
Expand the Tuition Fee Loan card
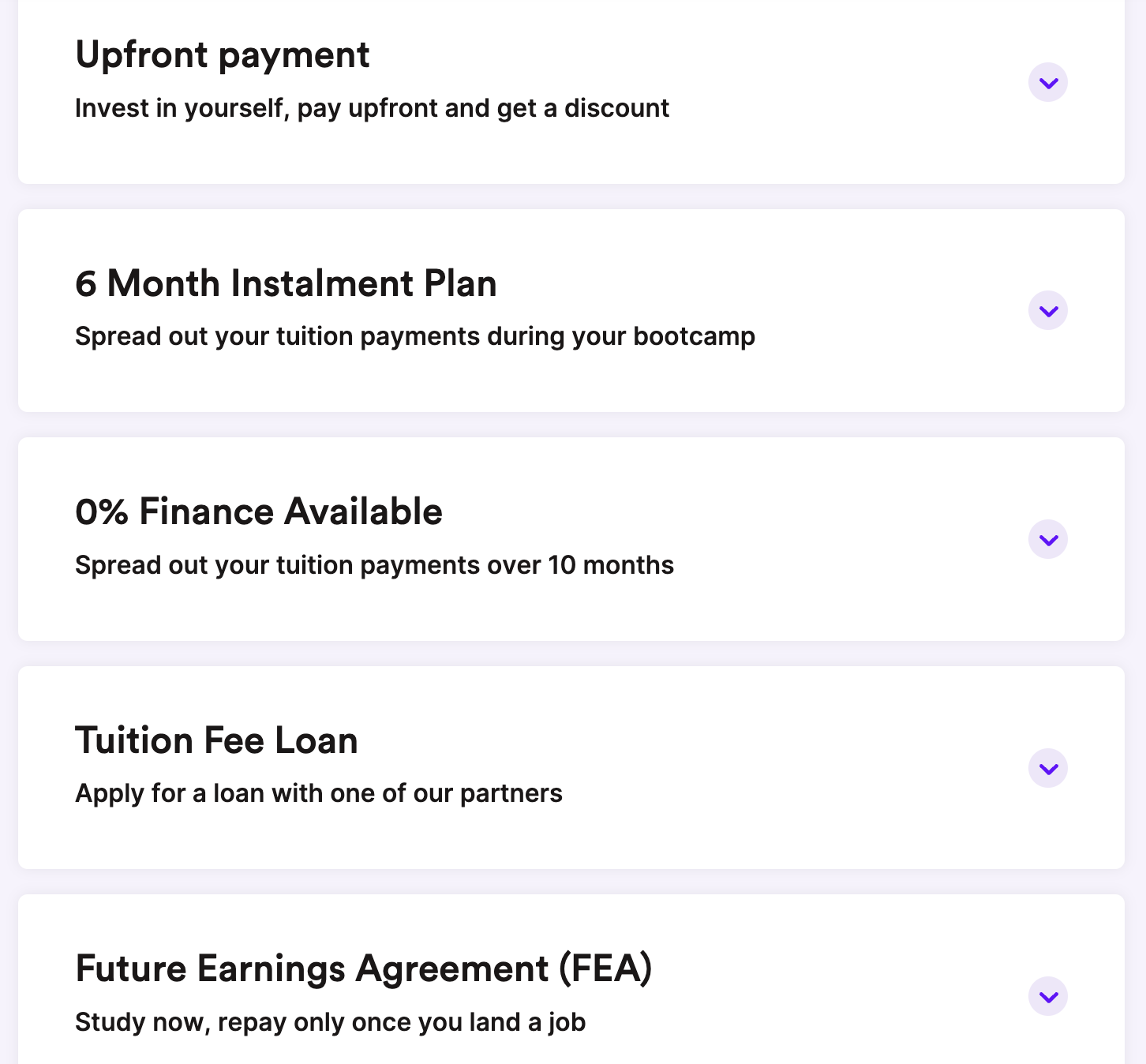pyautogui.click(x=1047, y=768)
